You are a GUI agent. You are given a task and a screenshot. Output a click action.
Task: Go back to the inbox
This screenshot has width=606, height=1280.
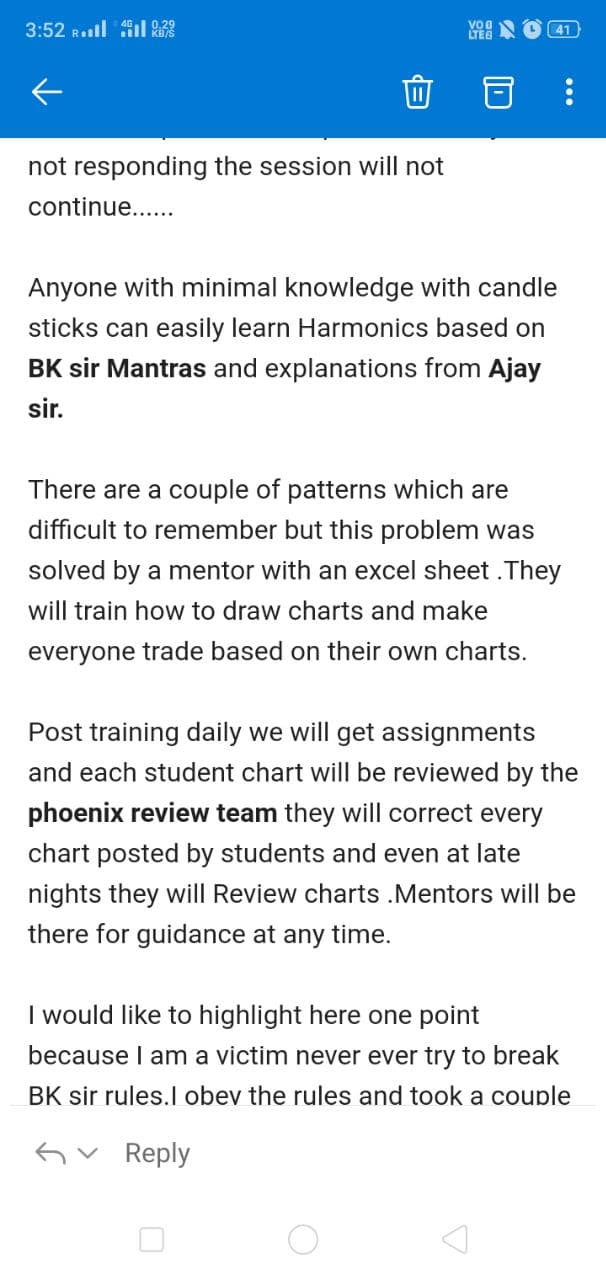click(48, 93)
